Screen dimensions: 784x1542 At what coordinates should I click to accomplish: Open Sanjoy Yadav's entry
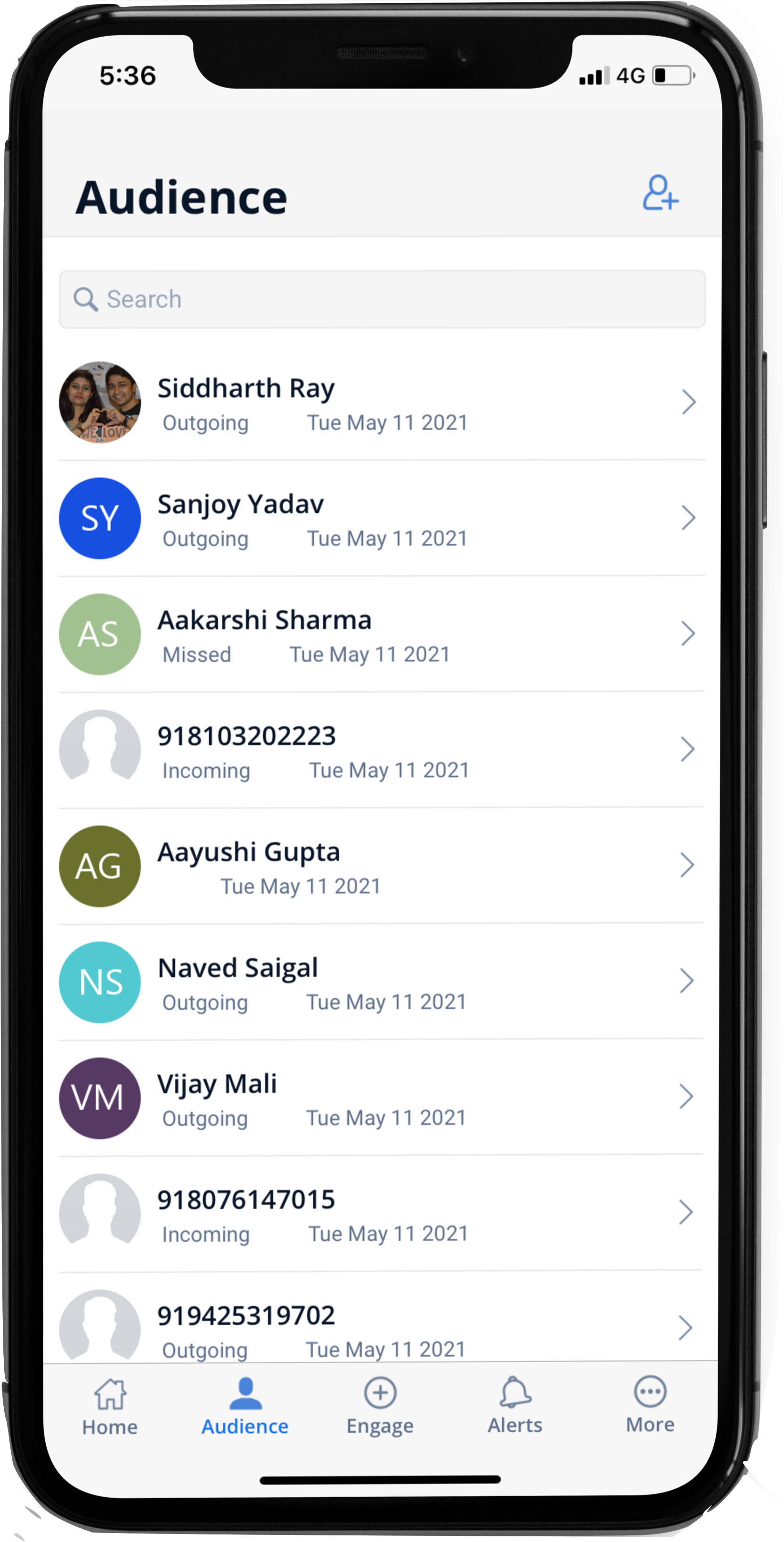(x=382, y=518)
